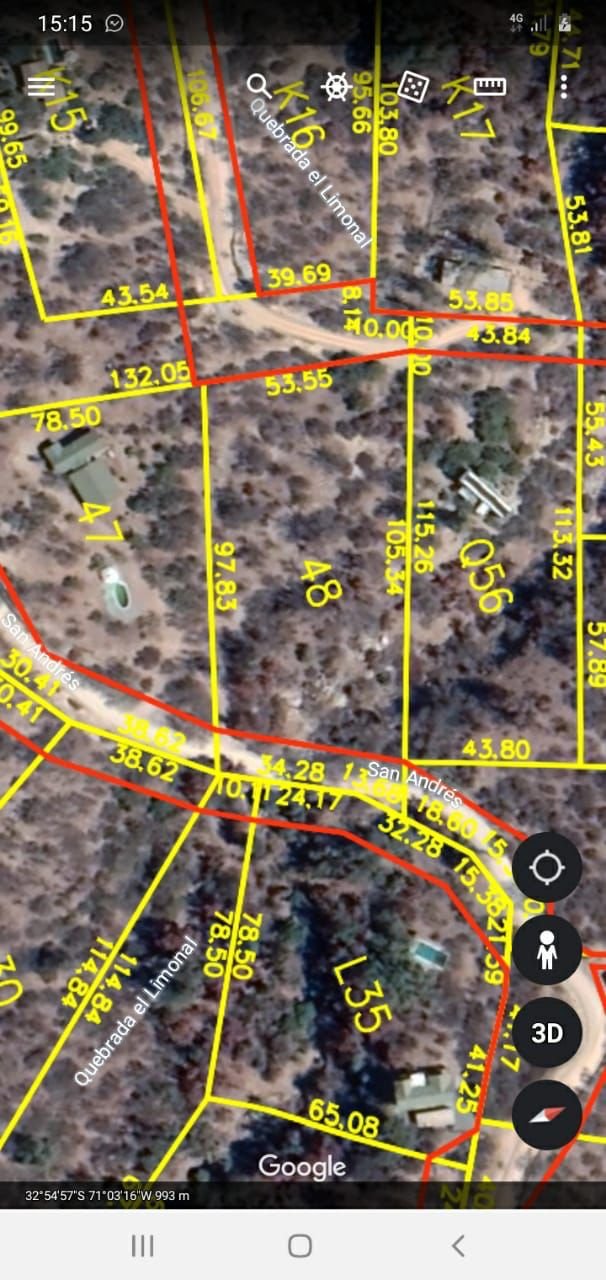Switch to 3D view
This screenshot has width=606, height=1280.
coord(547,1033)
